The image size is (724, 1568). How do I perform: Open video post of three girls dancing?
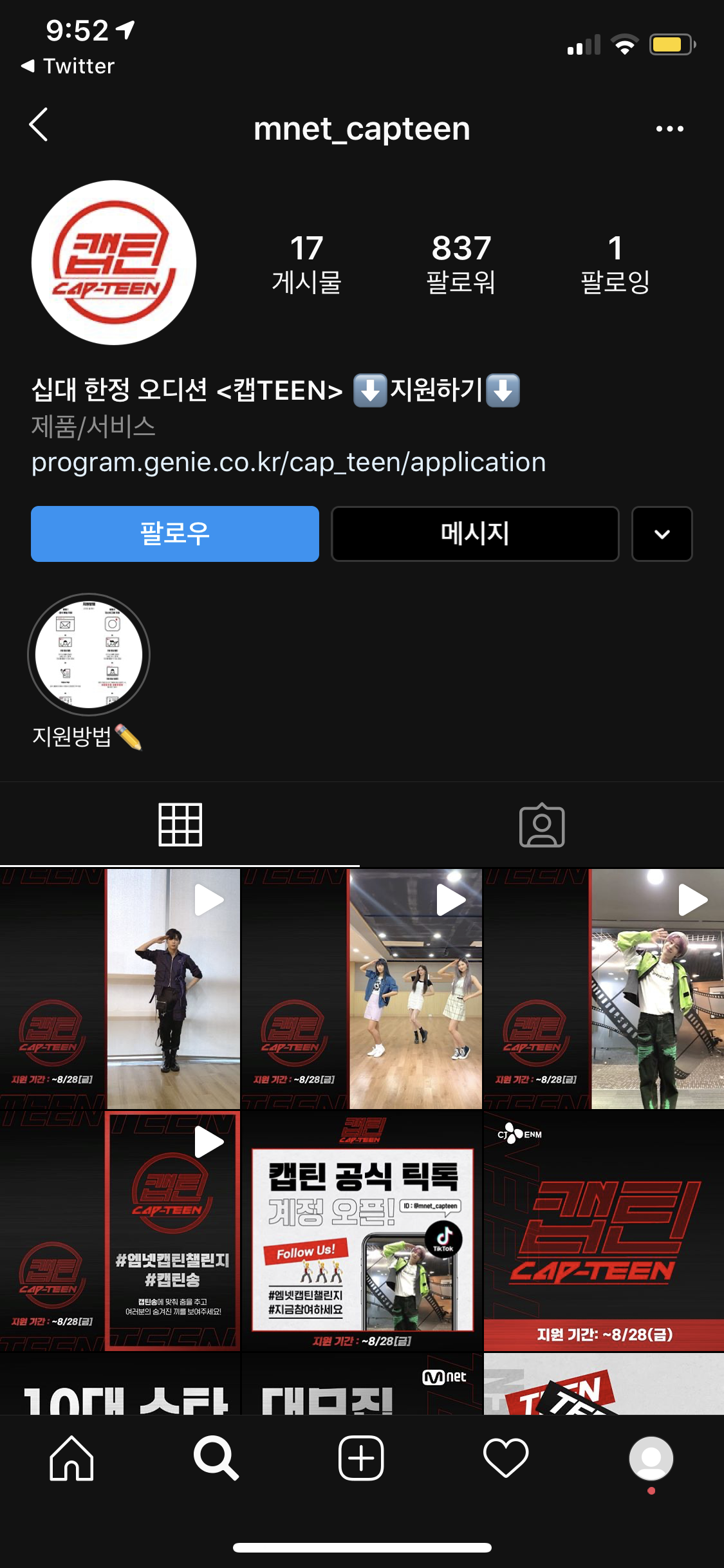(362, 989)
